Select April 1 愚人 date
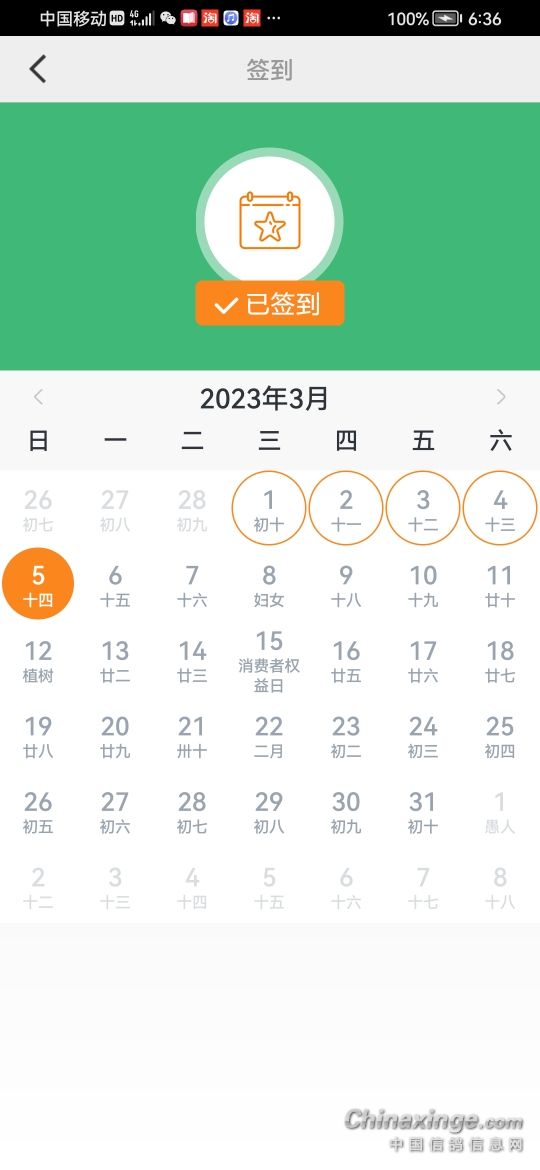The height and width of the screenshot is (1170, 540). (500, 811)
